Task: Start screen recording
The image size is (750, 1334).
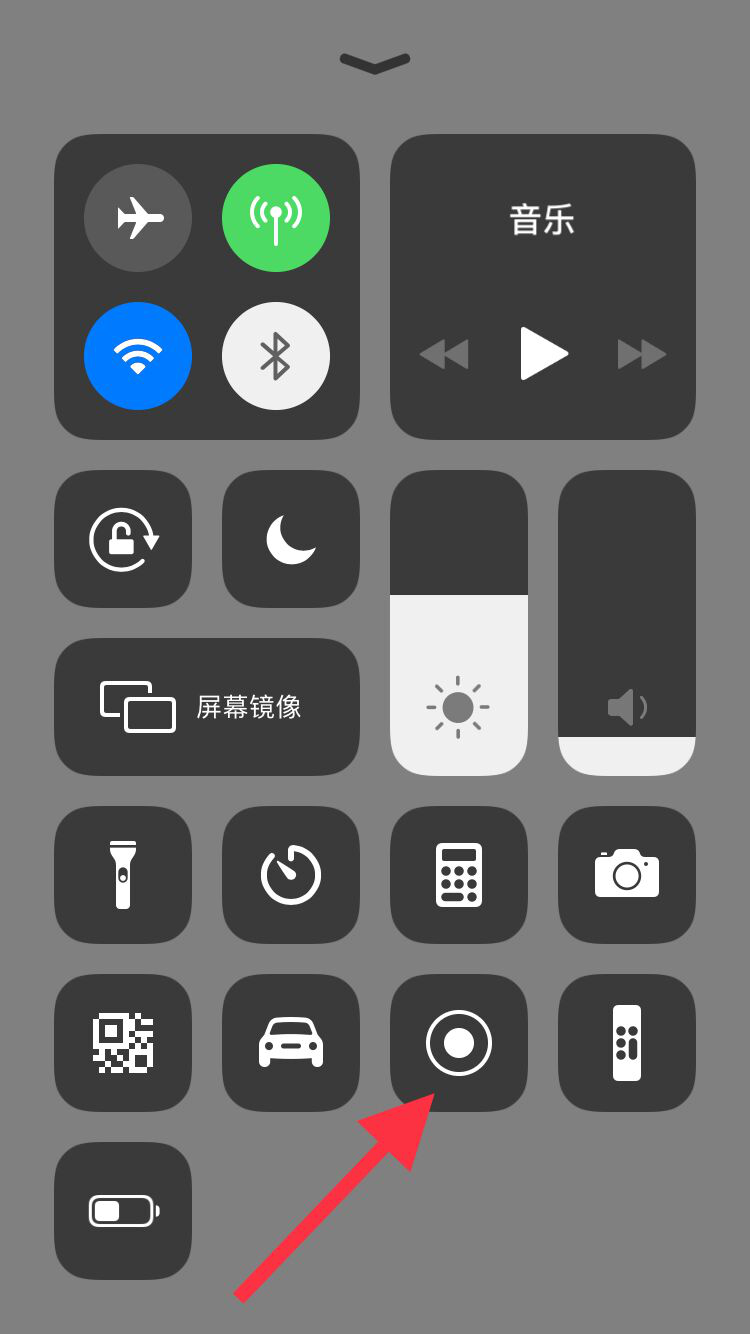Action: [x=459, y=1043]
